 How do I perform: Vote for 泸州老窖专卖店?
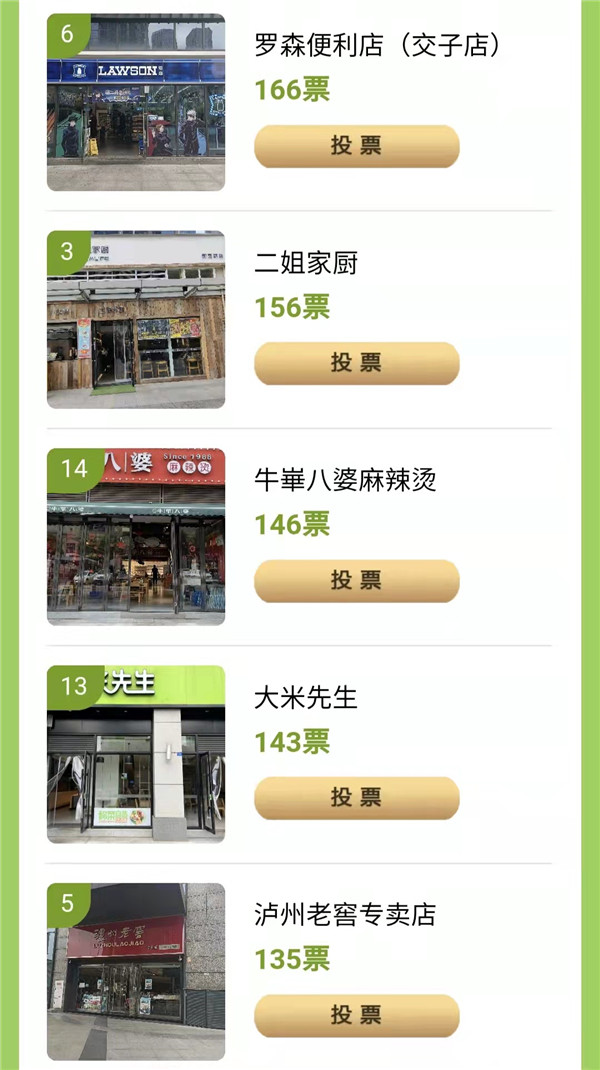point(356,1015)
